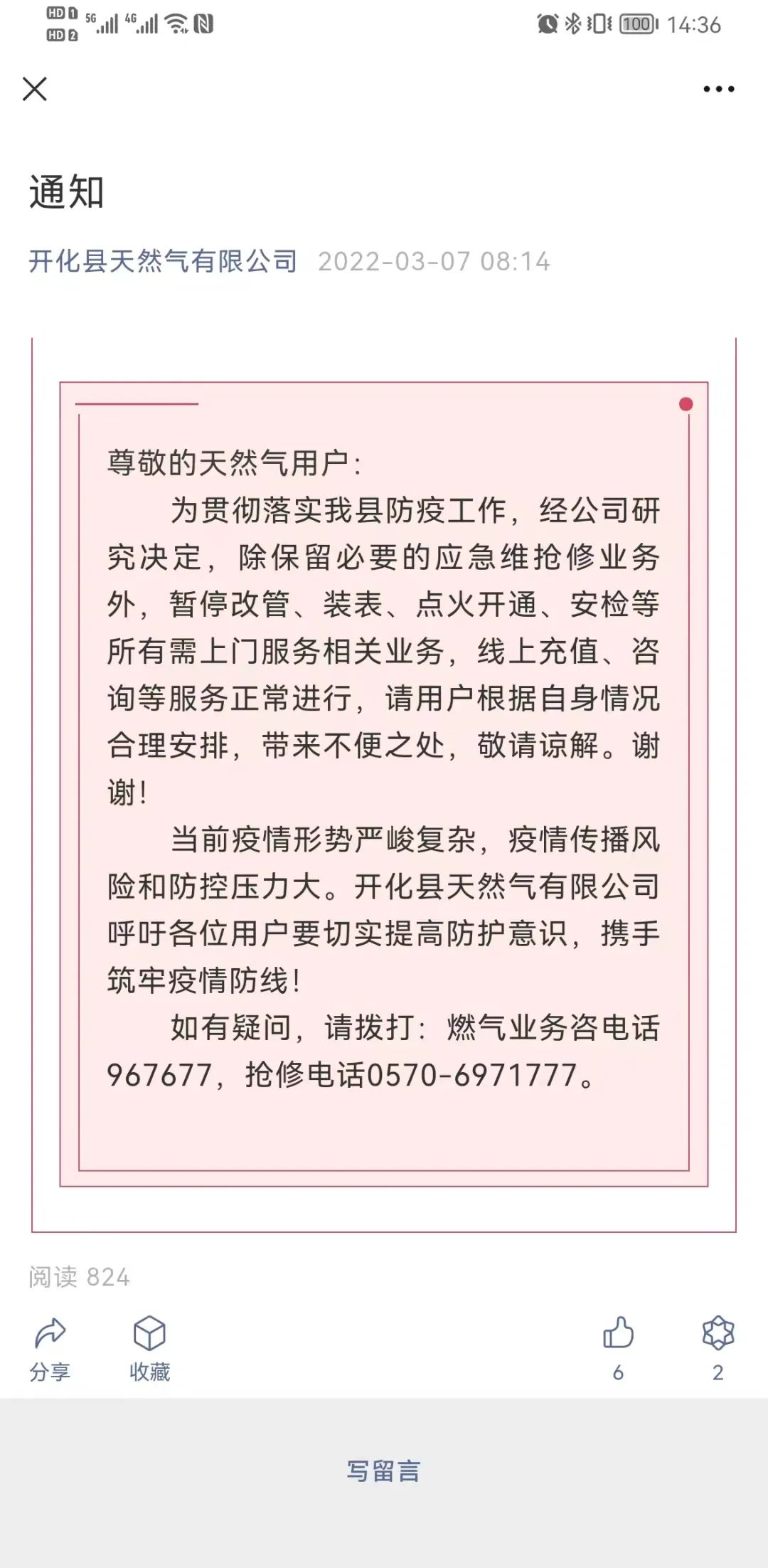This screenshot has height=1568, width=768.
Task: Close the article page
Action: [x=35, y=90]
